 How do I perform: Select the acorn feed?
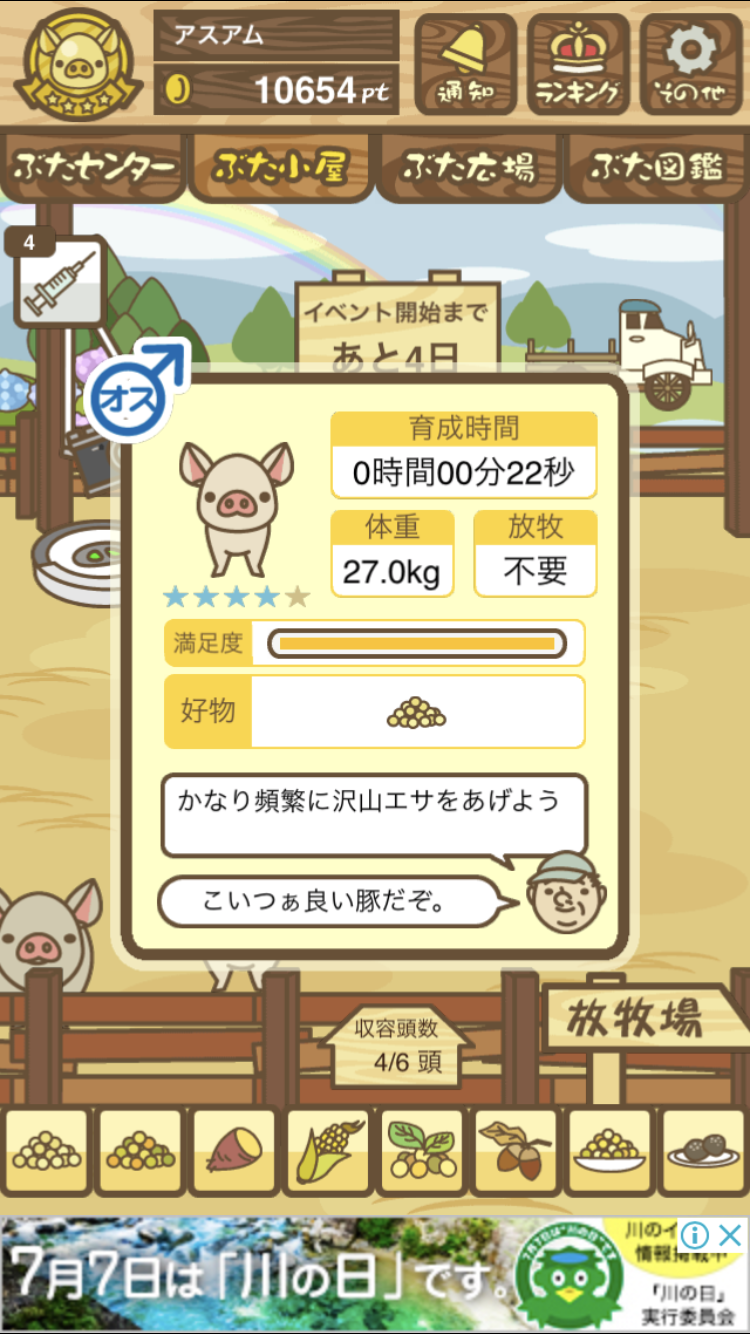coord(515,1153)
